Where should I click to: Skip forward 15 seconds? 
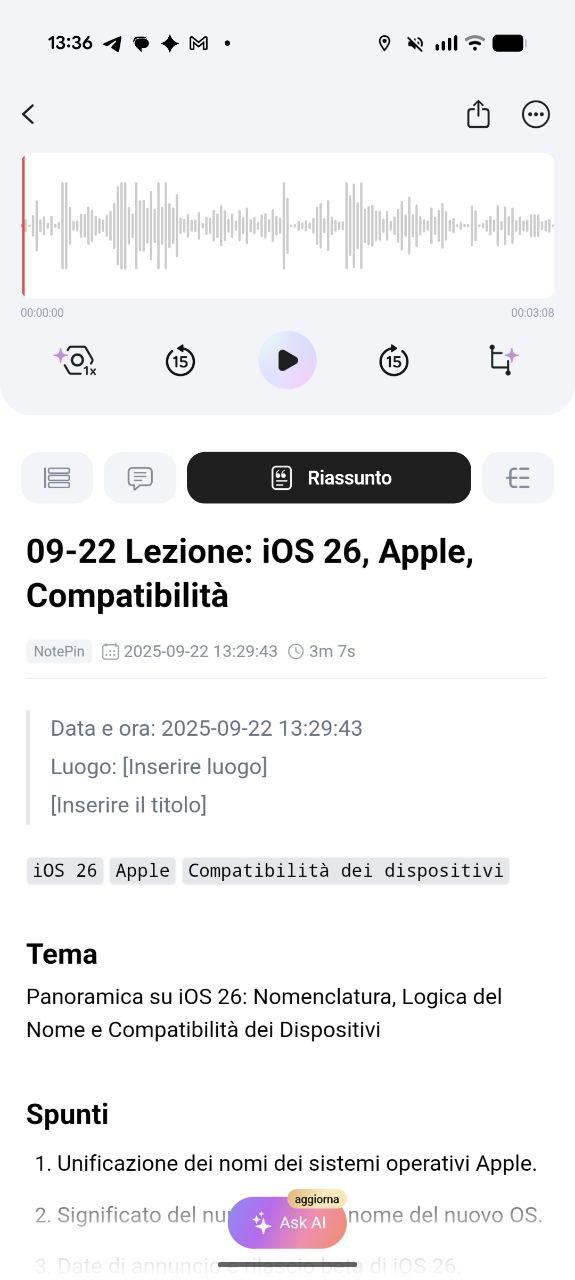pos(394,360)
